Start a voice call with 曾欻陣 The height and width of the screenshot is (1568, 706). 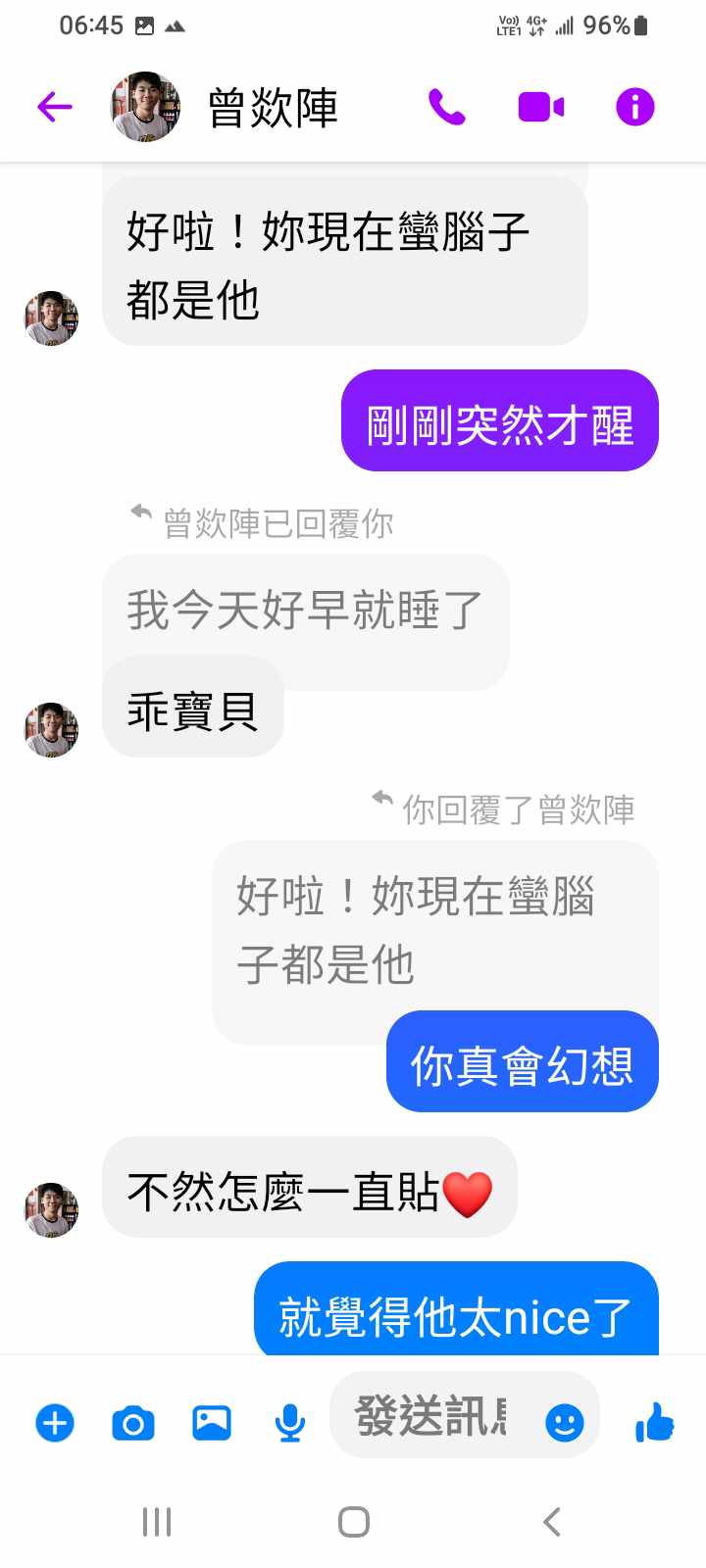click(x=447, y=106)
